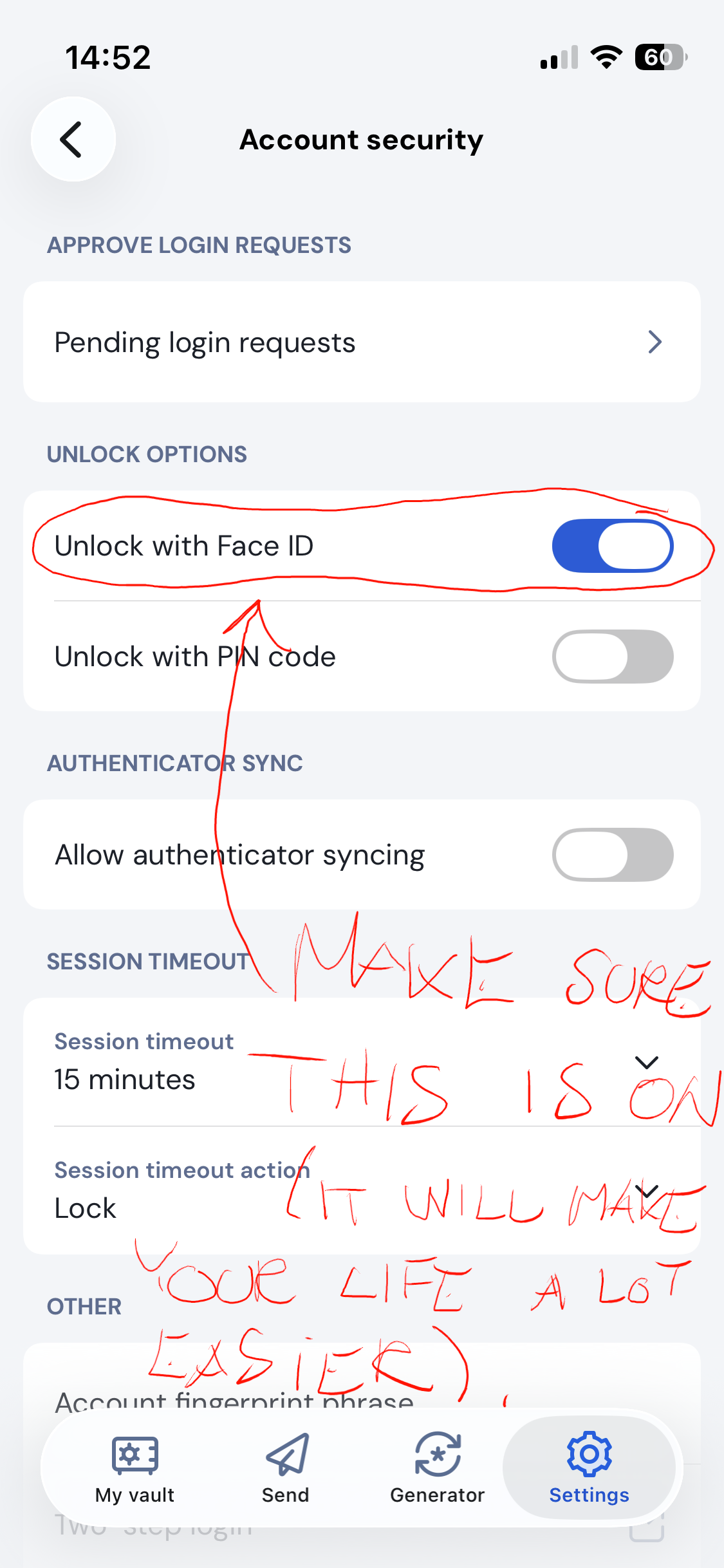Turn on Allow authenticator syncing
The height and width of the screenshot is (1568, 724).
pyautogui.click(x=612, y=855)
